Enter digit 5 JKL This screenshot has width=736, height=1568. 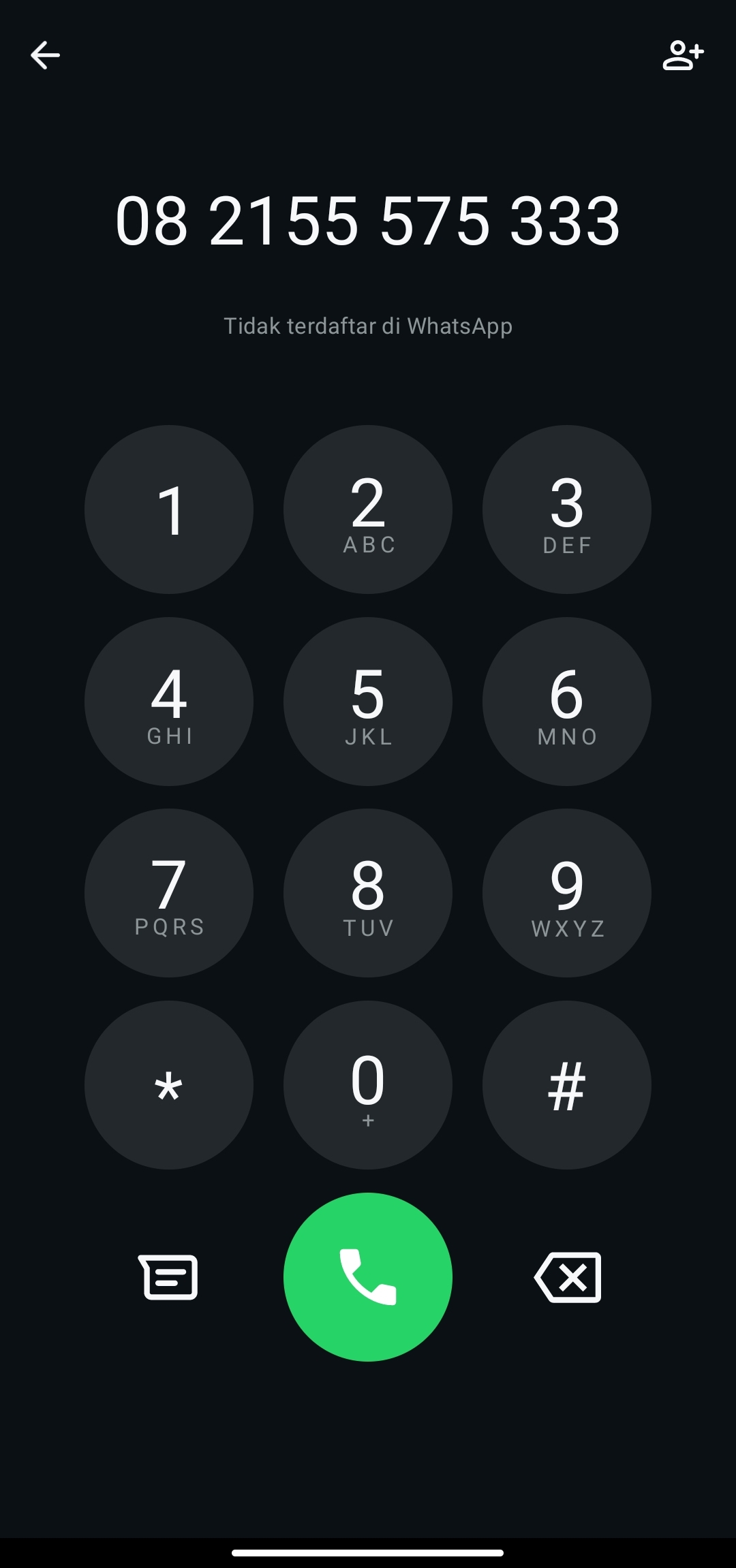tap(368, 702)
